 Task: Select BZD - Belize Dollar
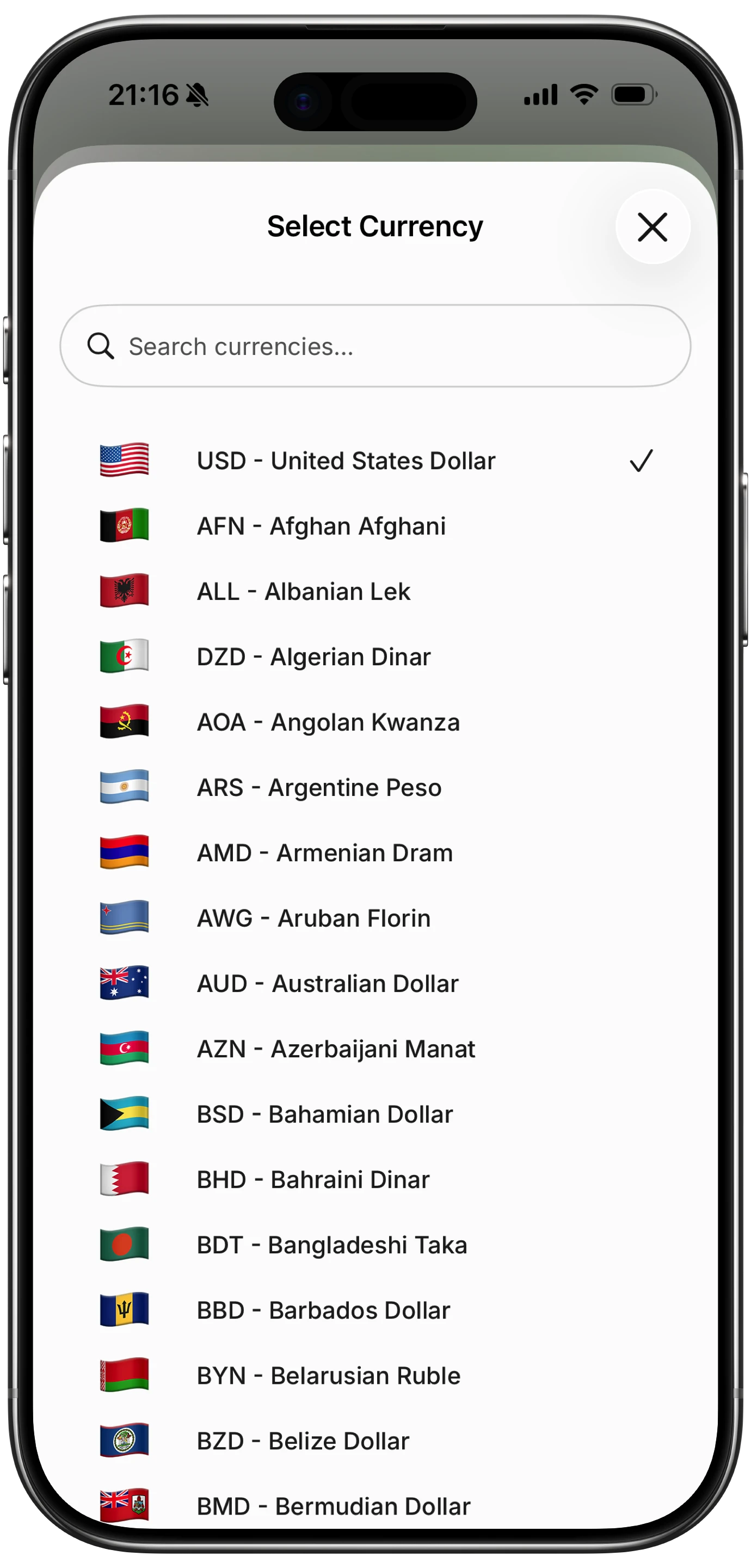[303, 1441]
